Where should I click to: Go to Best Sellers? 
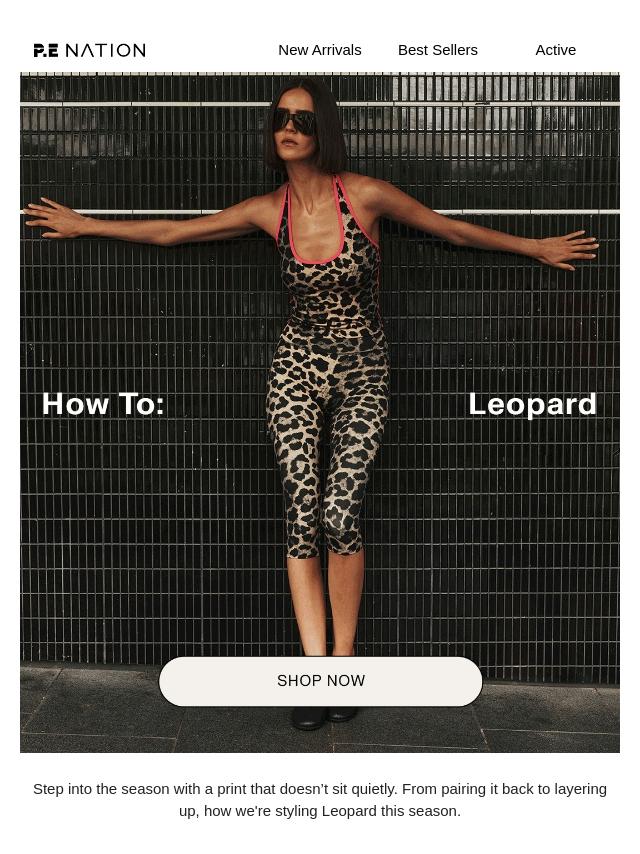(437, 50)
